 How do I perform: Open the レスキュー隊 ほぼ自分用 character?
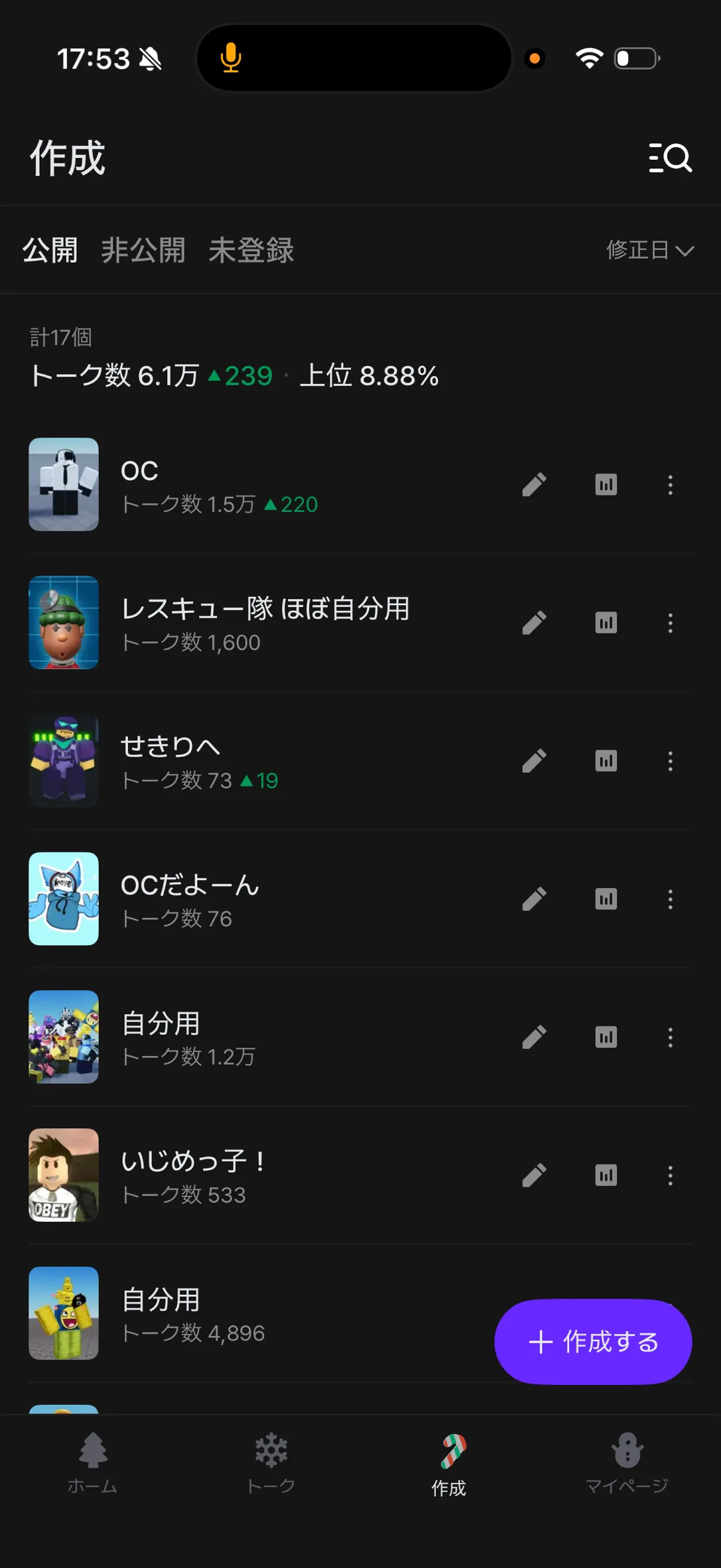(265, 623)
